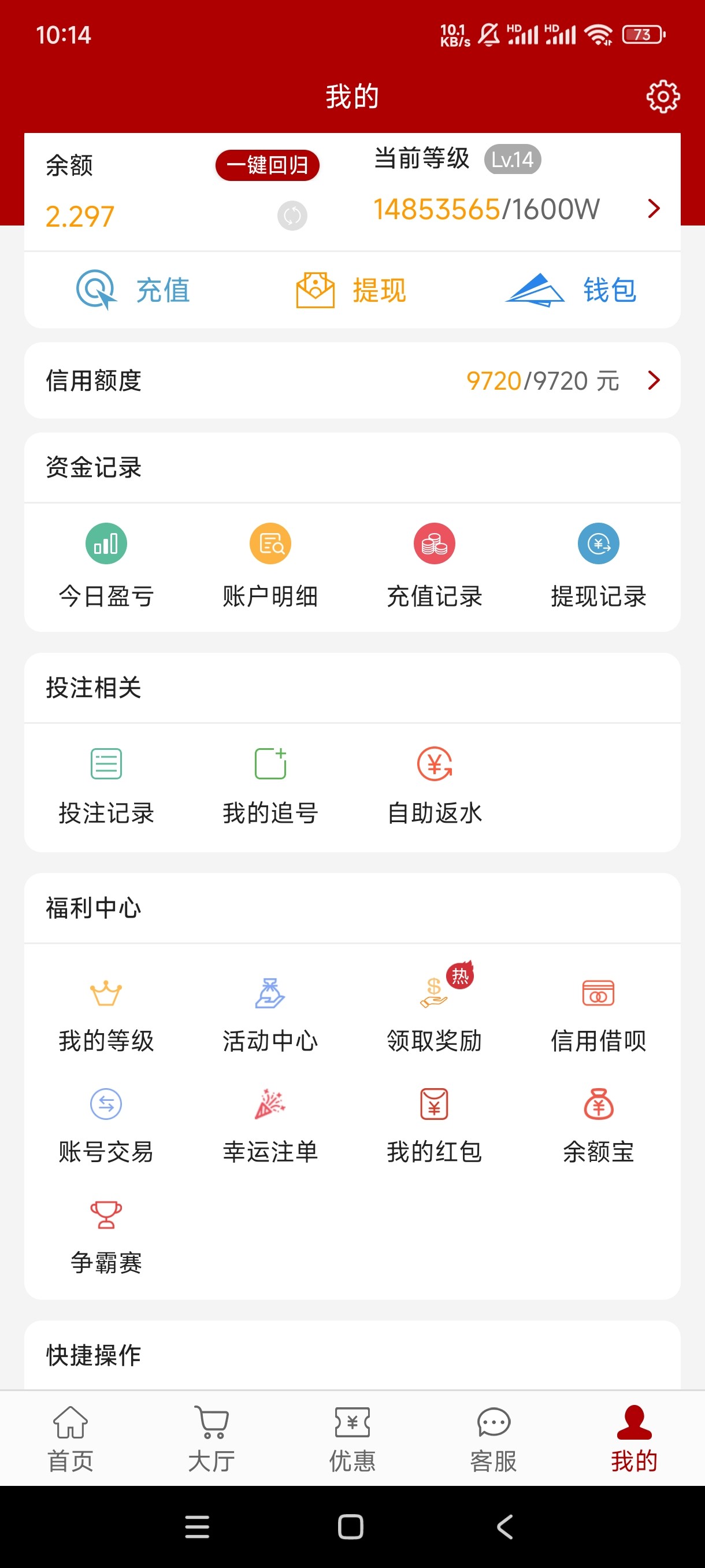Open 充值 recharge
The height and width of the screenshot is (1568, 705).
(133, 290)
